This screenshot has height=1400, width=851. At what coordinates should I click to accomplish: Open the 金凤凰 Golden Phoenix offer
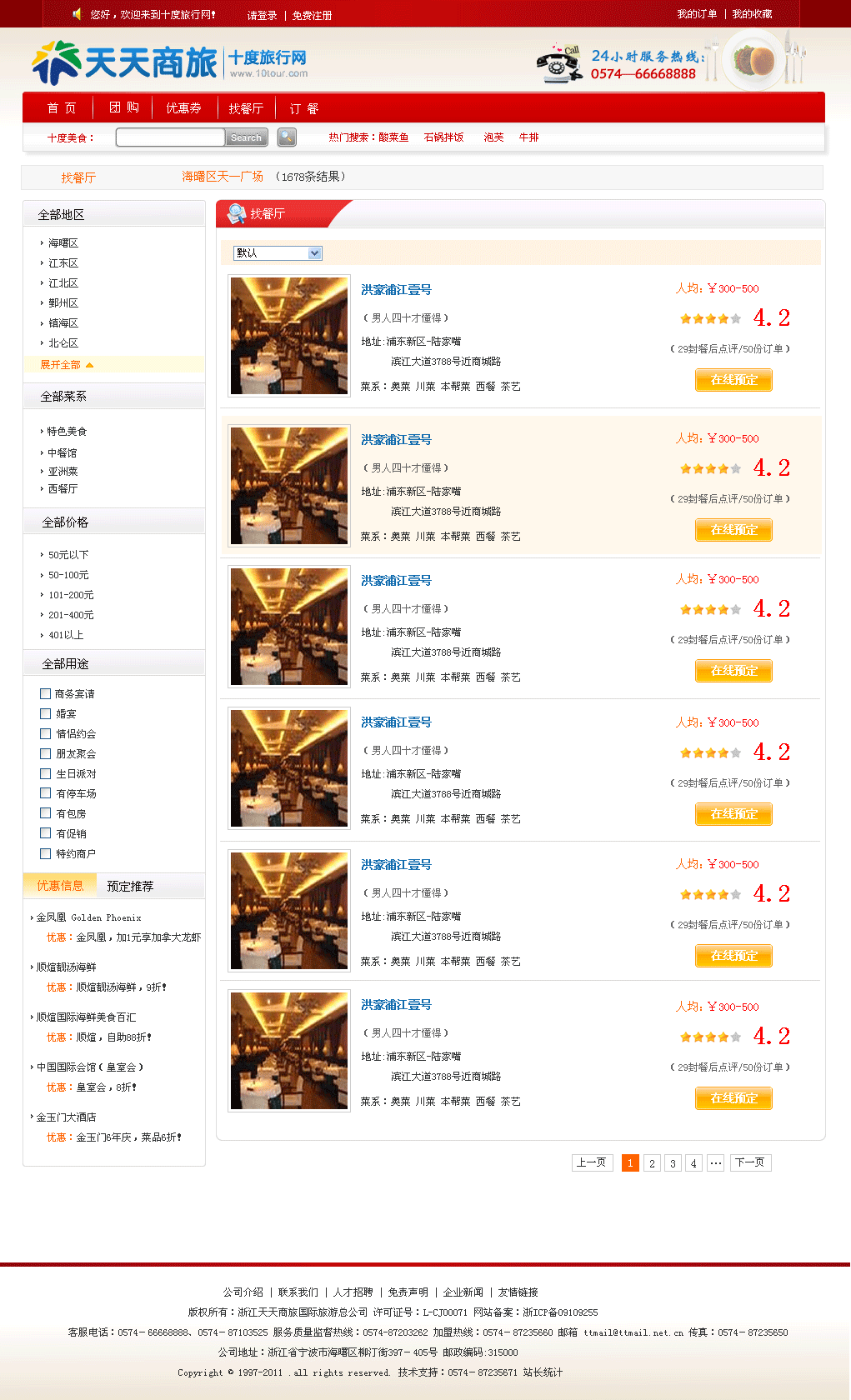click(88, 917)
